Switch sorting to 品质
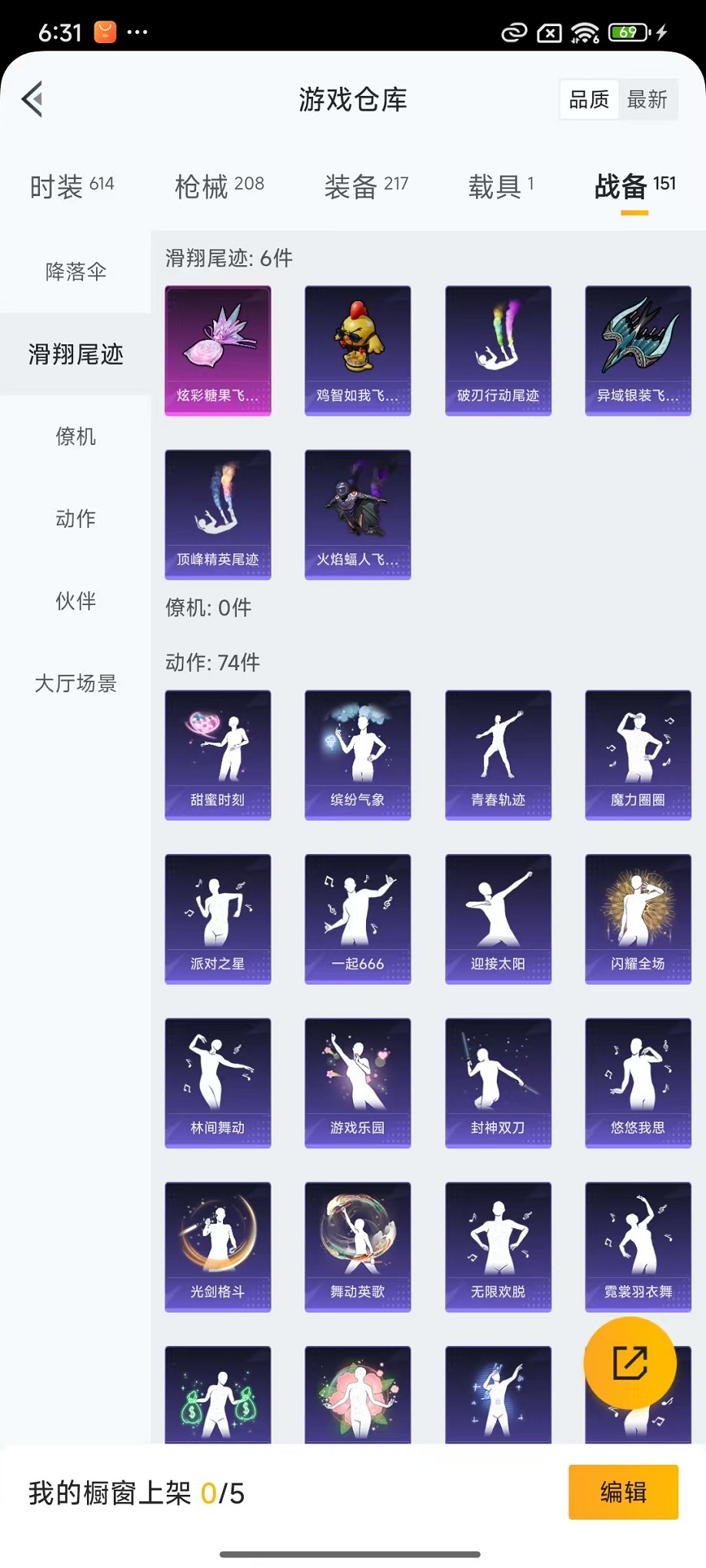 click(588, 98)
